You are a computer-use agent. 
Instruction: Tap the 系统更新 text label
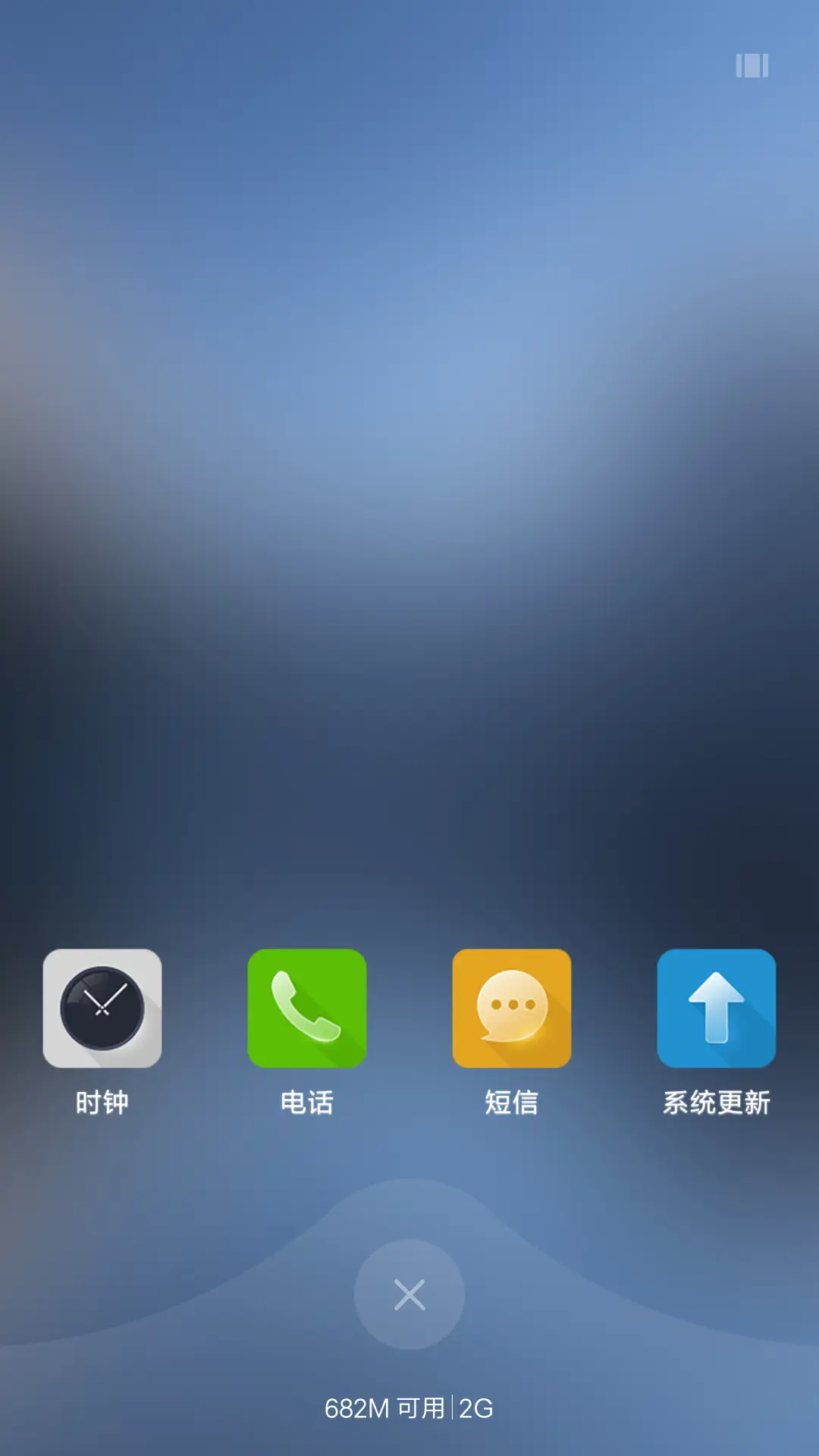click(716, 1105)
